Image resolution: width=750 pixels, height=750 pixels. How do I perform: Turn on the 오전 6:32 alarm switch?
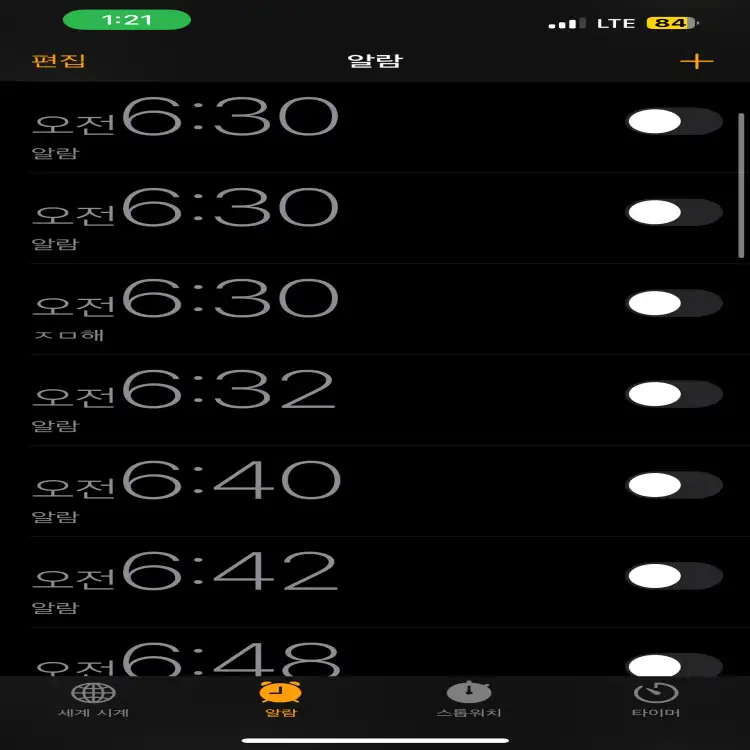(x=673, y=394)
